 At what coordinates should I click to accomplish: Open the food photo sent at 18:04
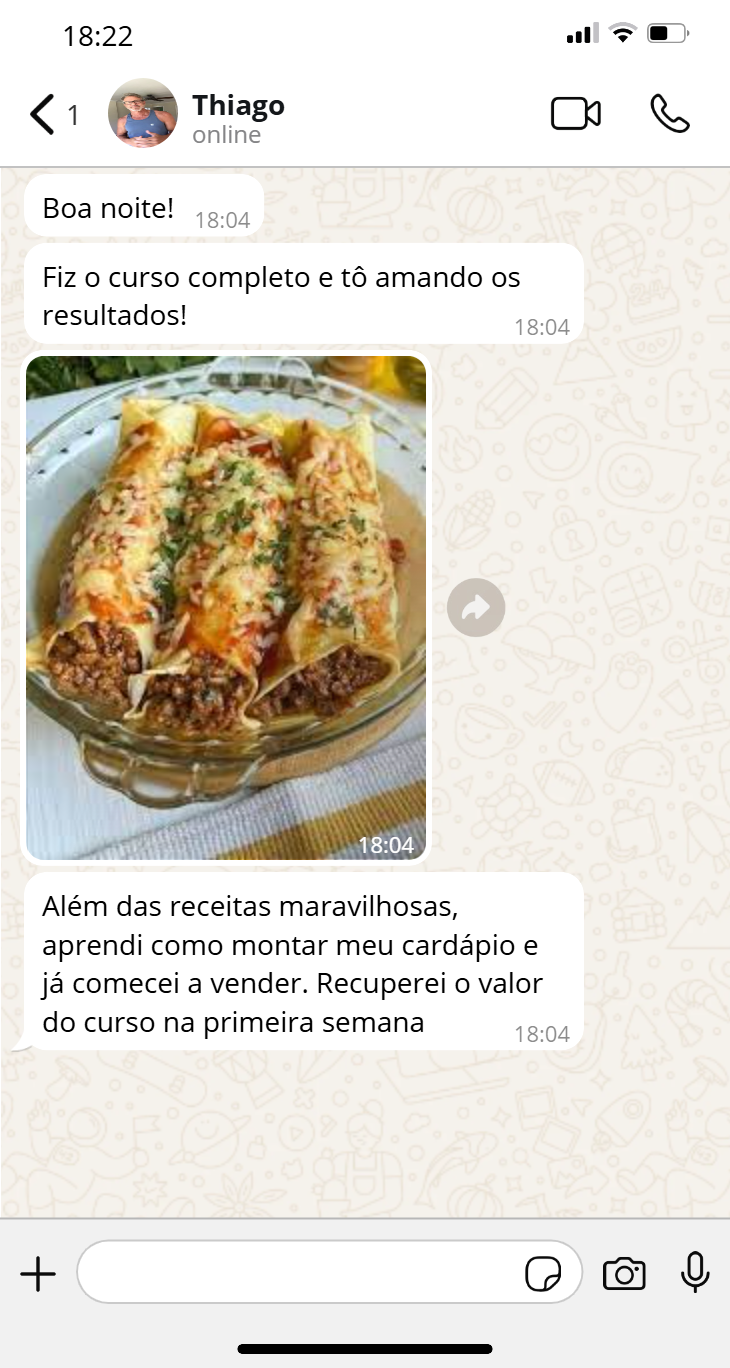[226, 608]
